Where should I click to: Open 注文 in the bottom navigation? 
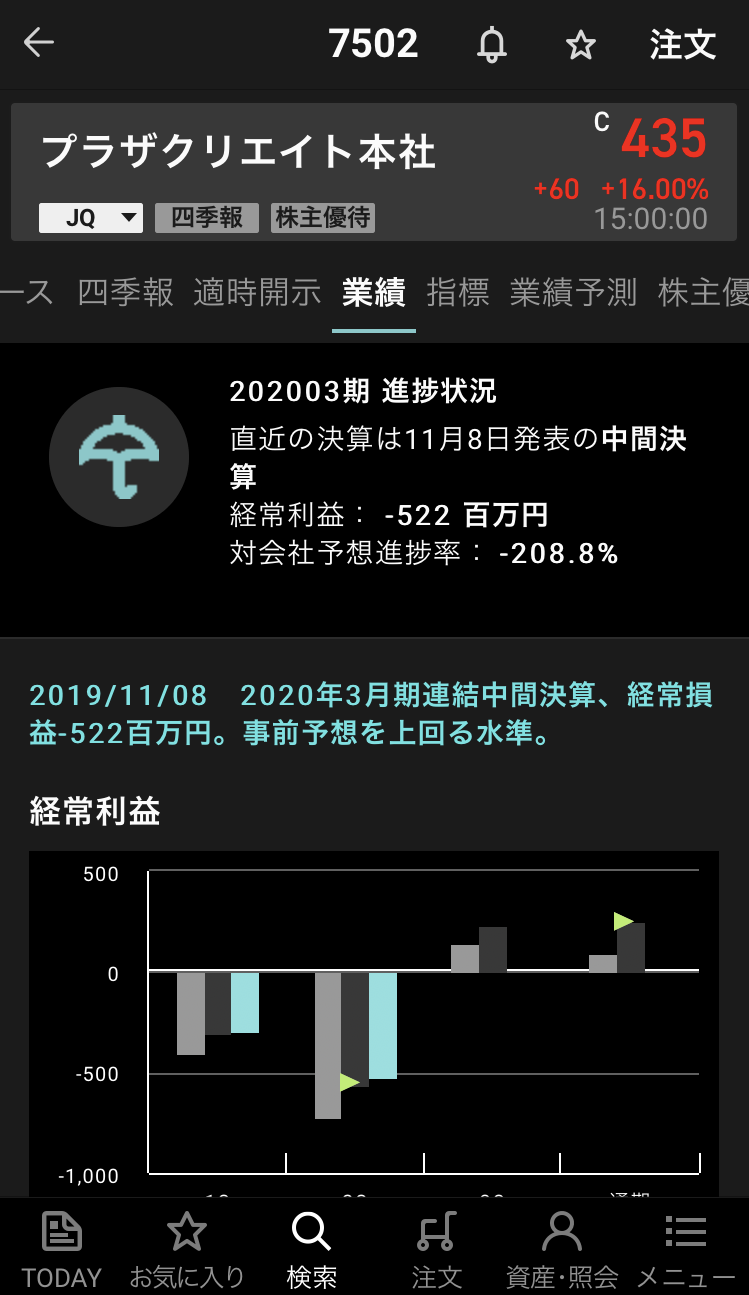coord(437,1248)
